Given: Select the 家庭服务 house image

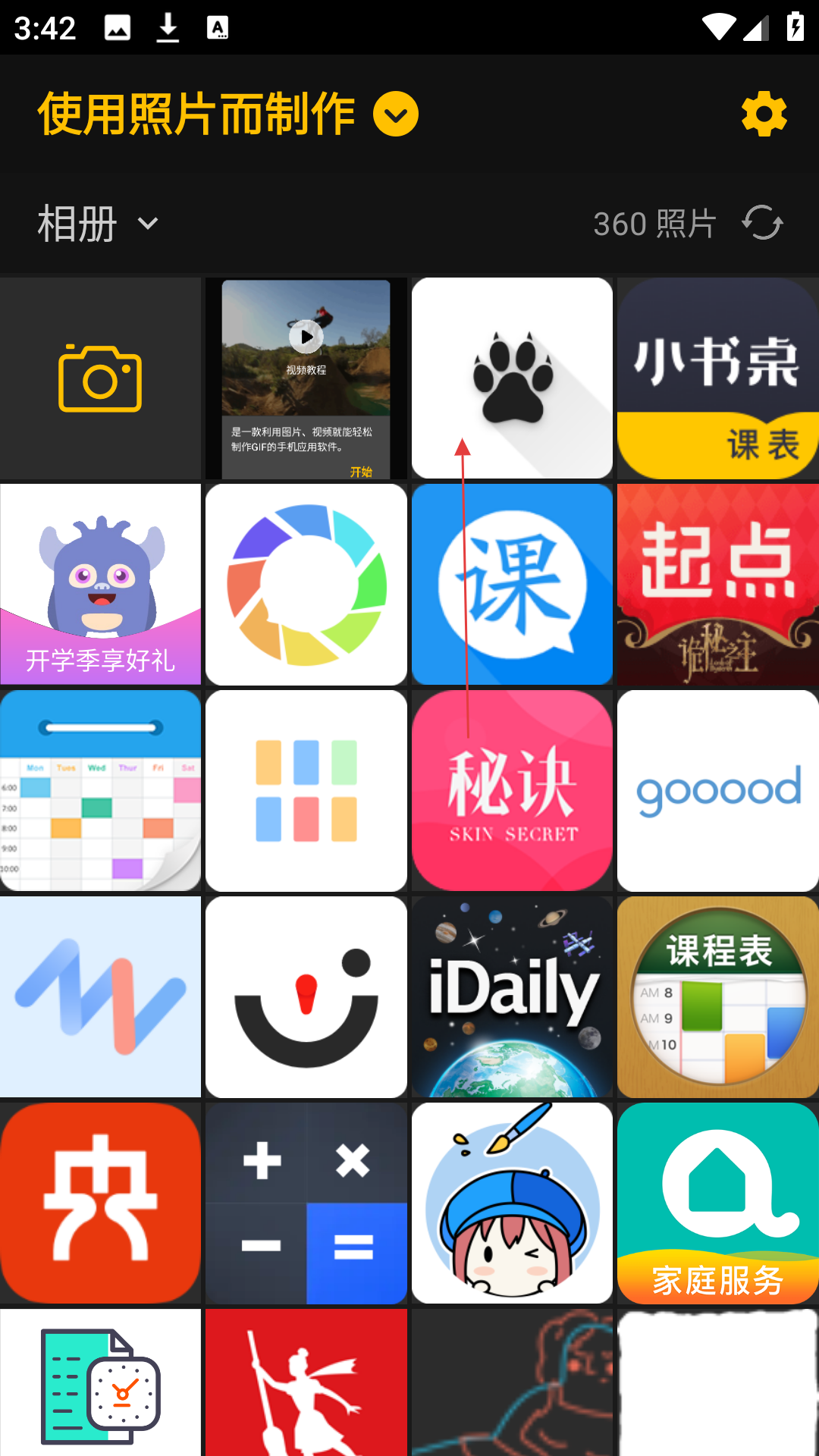Looking at the screenshot, I should pos(718,1203).
